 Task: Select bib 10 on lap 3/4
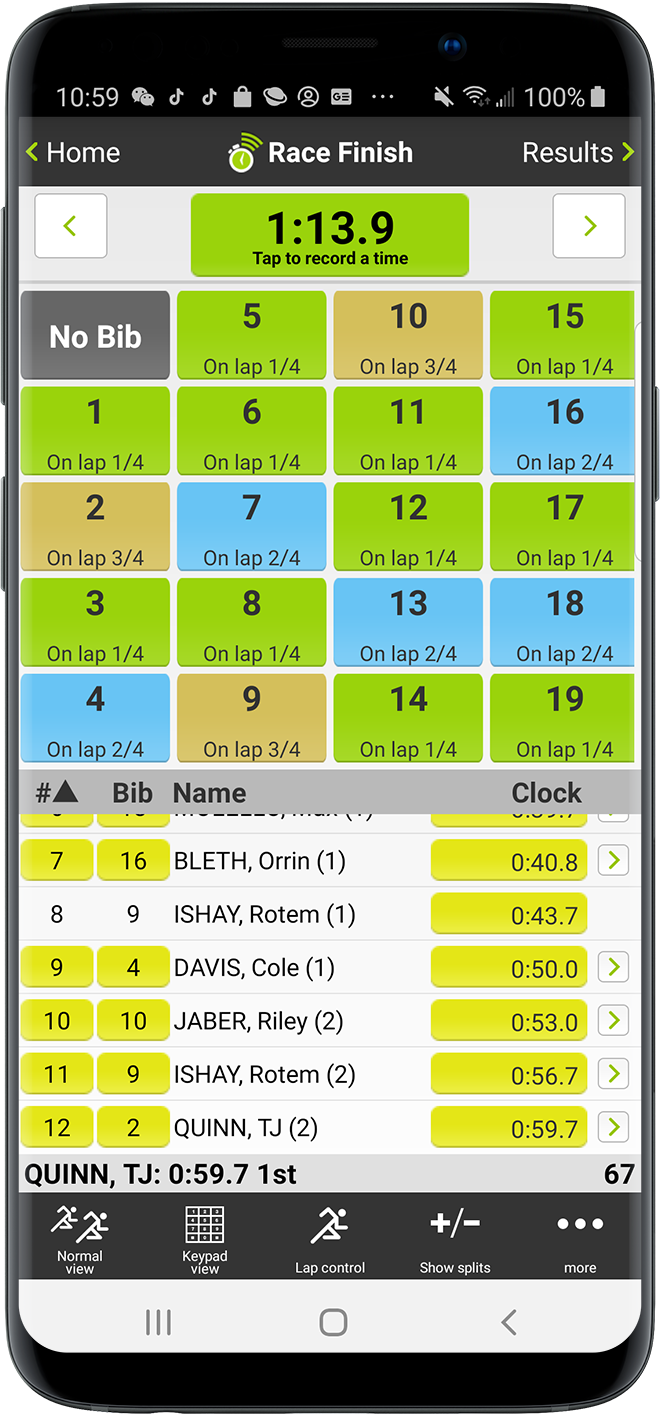coord(408,336)
